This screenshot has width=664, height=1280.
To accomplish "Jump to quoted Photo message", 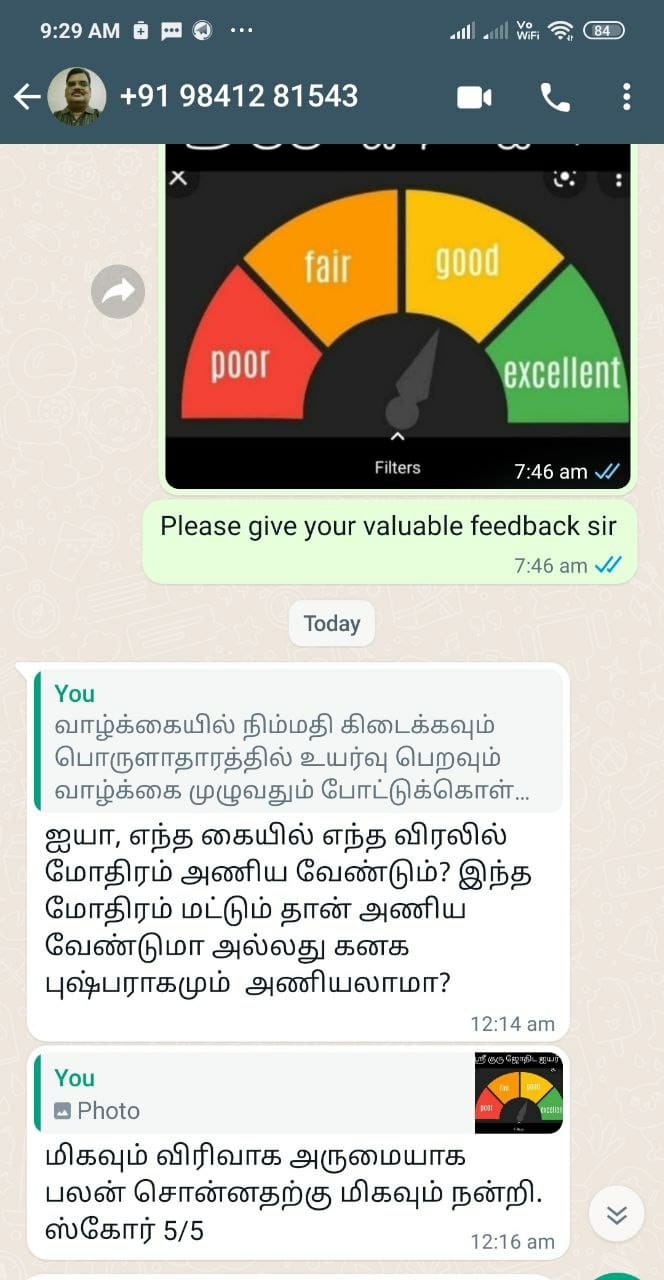I will tap(298, 1093).
